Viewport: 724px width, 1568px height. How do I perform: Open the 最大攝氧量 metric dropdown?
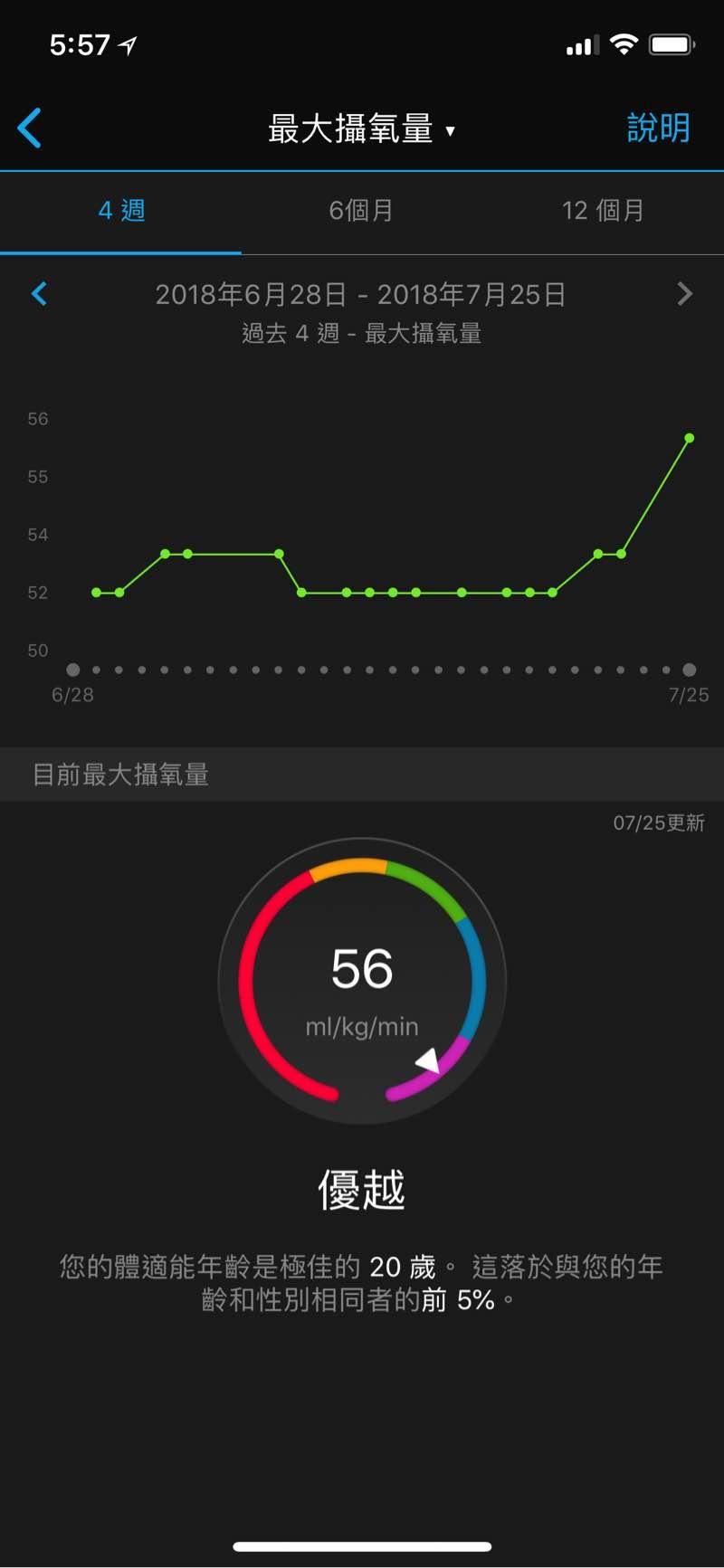pos(361,129)
